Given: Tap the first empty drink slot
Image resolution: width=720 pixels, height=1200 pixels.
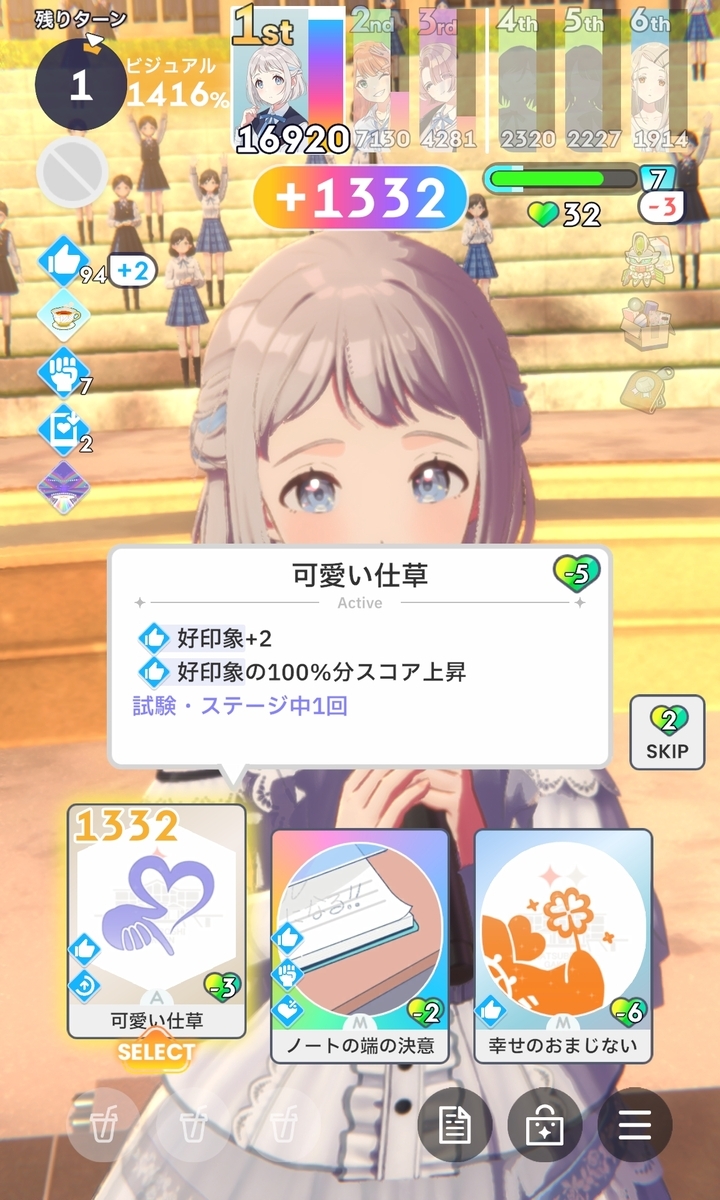Looking at the screenshot, I should click(104, 1127).
